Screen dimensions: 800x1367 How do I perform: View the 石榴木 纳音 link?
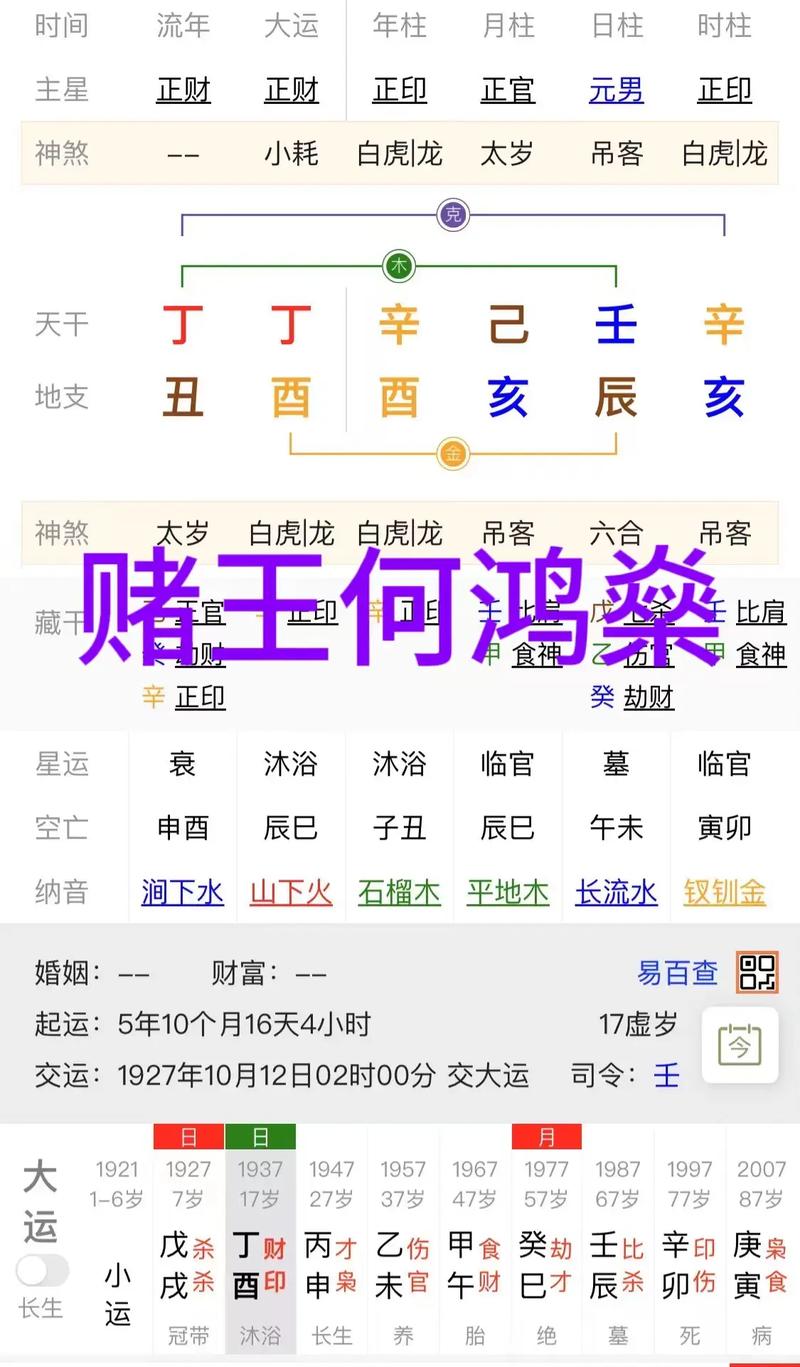coord(399,892)
